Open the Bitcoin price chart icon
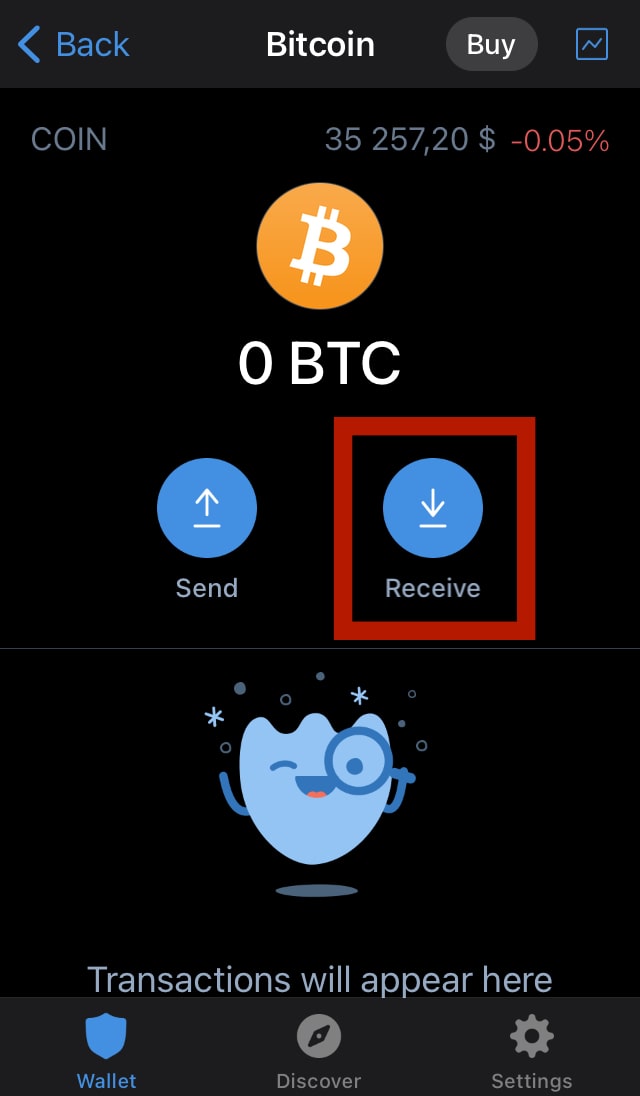The image size is (640, 1096). (x=592, y=44)
